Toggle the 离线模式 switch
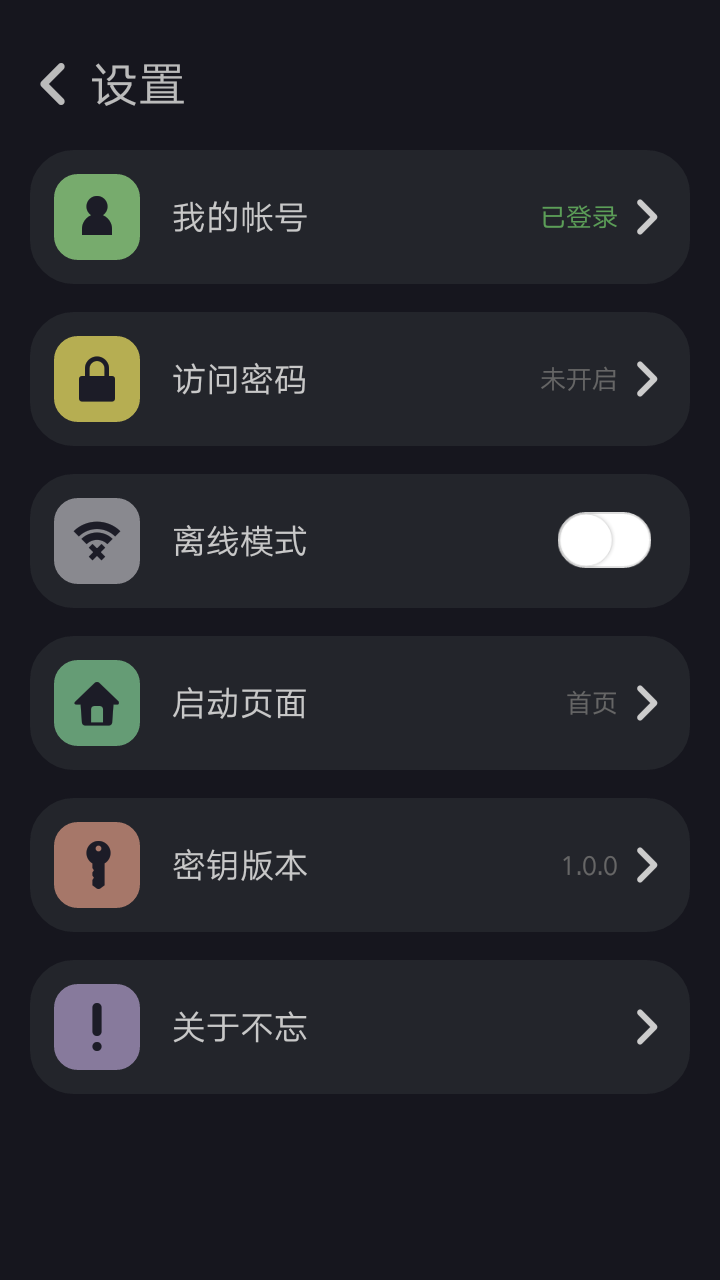 point(604,540)
